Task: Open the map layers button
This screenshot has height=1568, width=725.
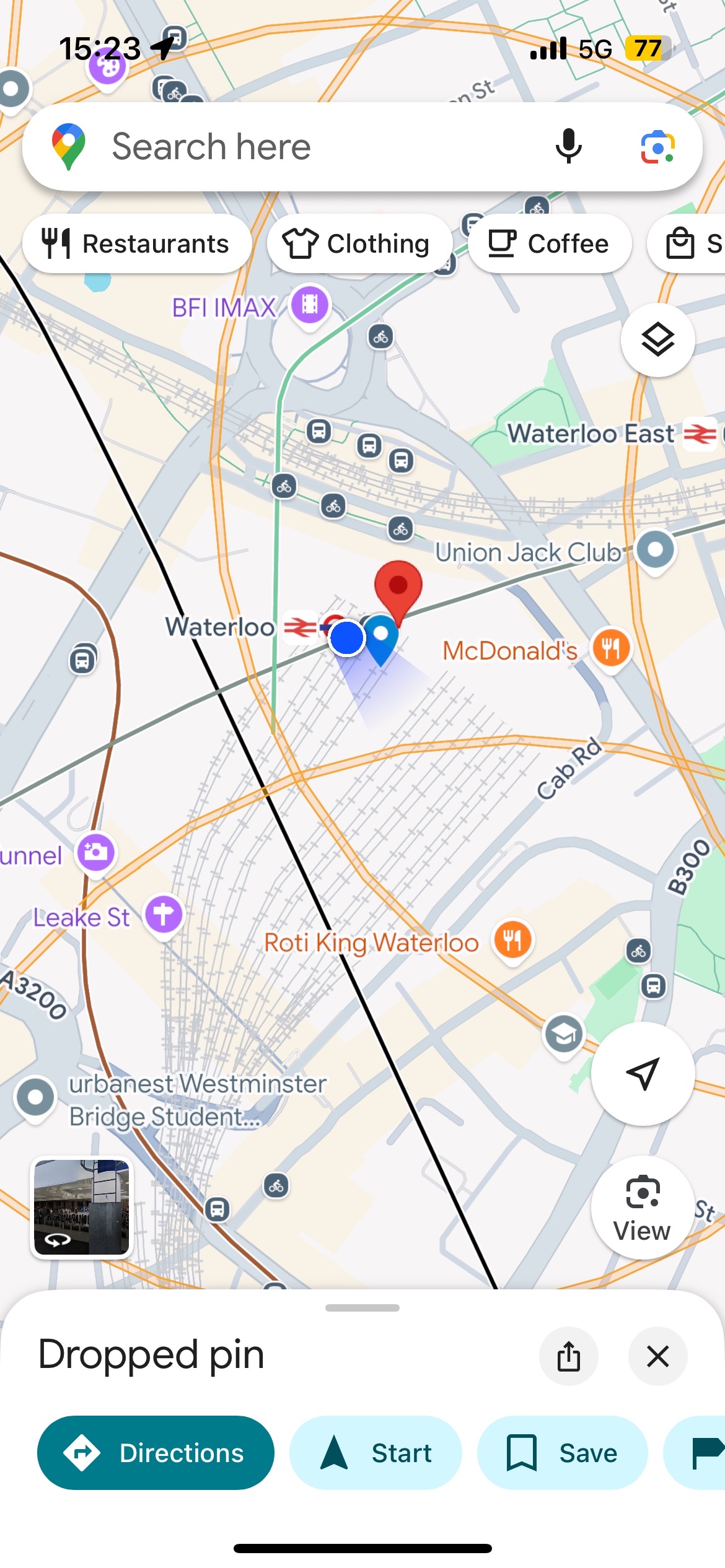Action: pos(657,339)
